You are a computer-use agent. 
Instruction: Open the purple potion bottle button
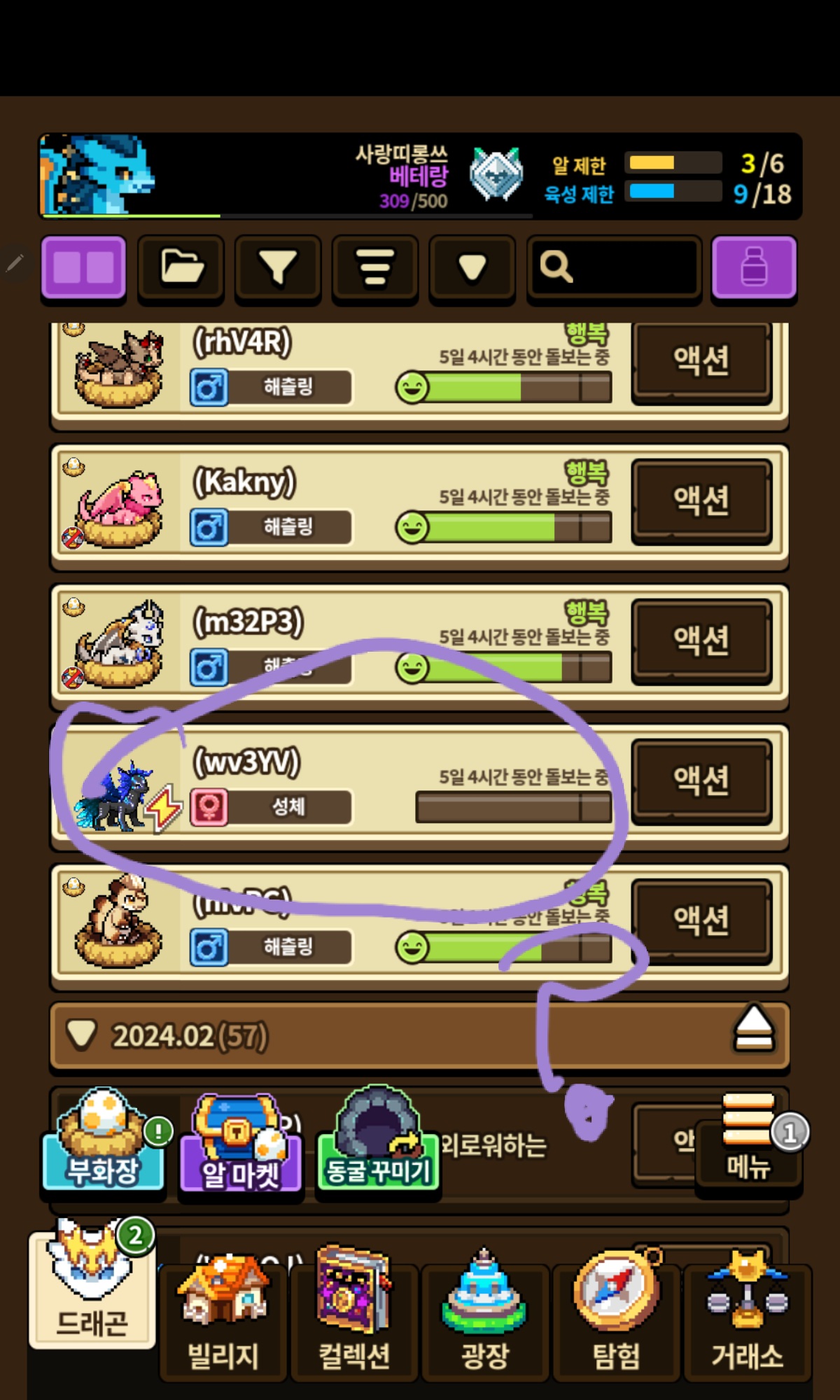click(x=754, y=268)
